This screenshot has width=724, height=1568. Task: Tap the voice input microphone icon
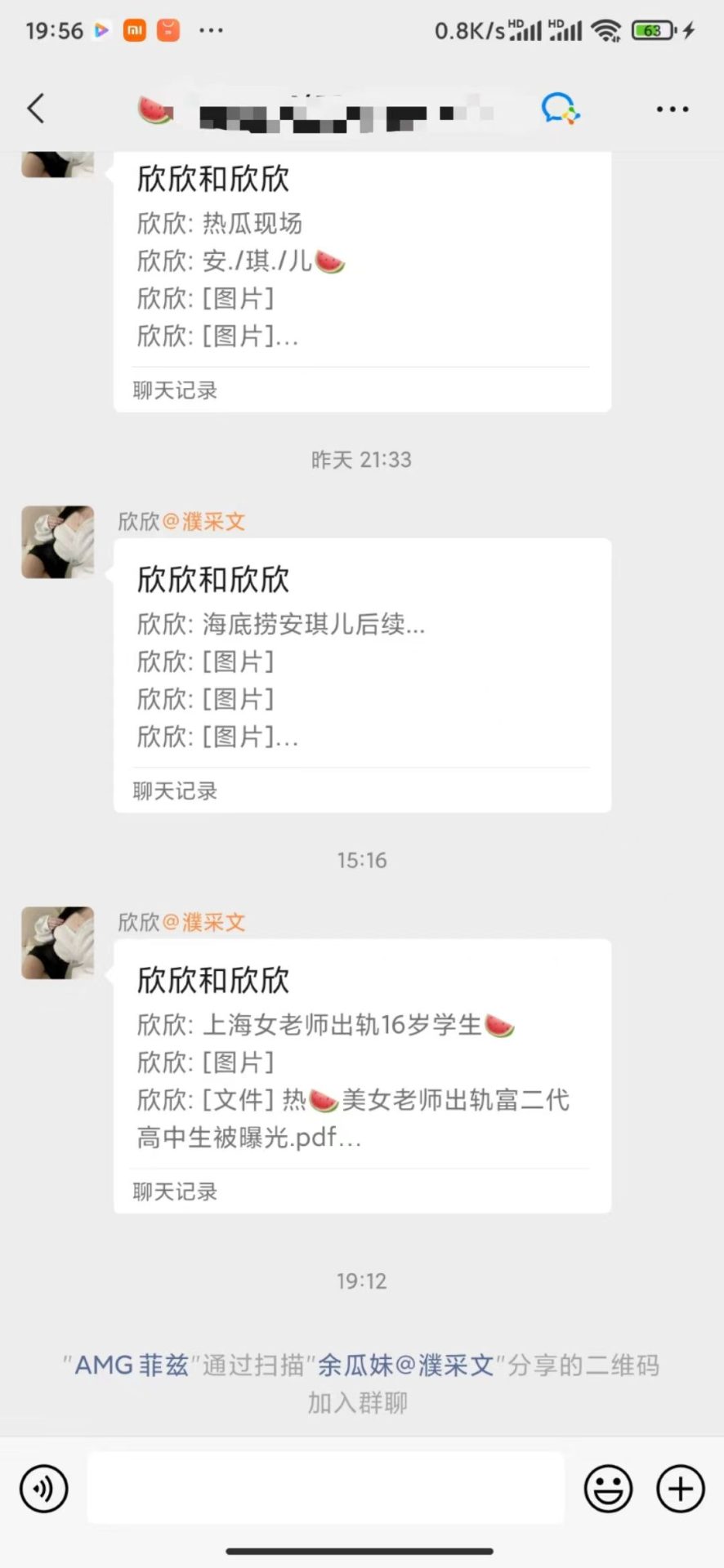[x=43, y=1488]
